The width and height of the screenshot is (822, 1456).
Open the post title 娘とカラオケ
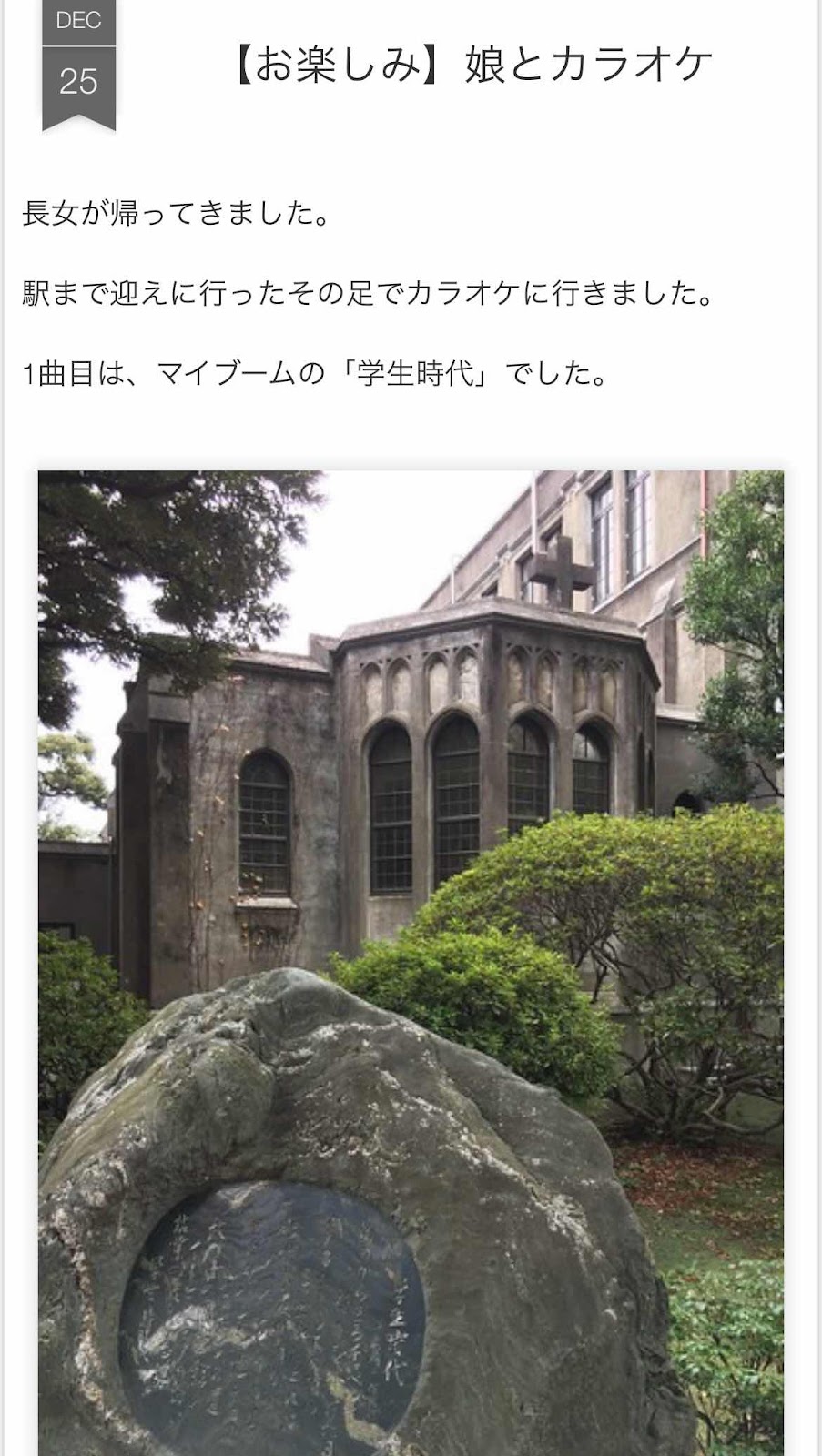471,66
